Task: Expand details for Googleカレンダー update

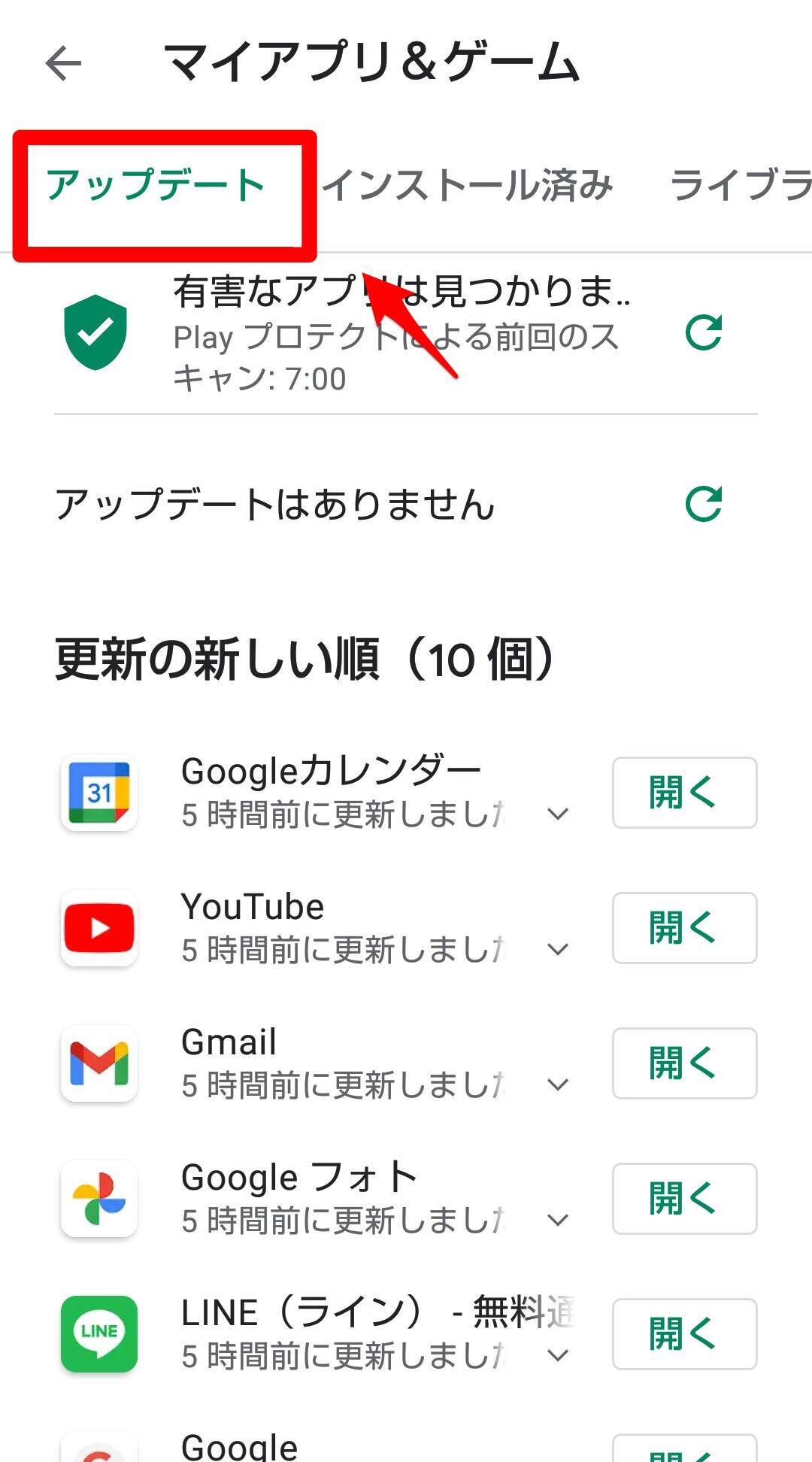Action: click(x=557, y=813)
